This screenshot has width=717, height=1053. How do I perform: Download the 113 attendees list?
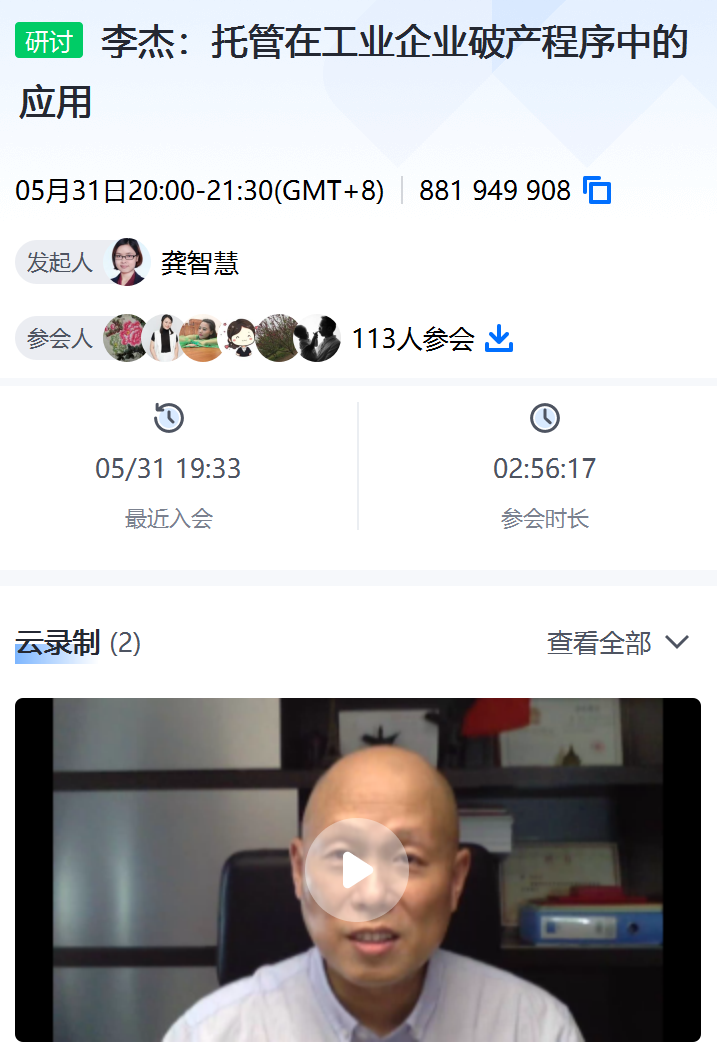coord(498,339)
